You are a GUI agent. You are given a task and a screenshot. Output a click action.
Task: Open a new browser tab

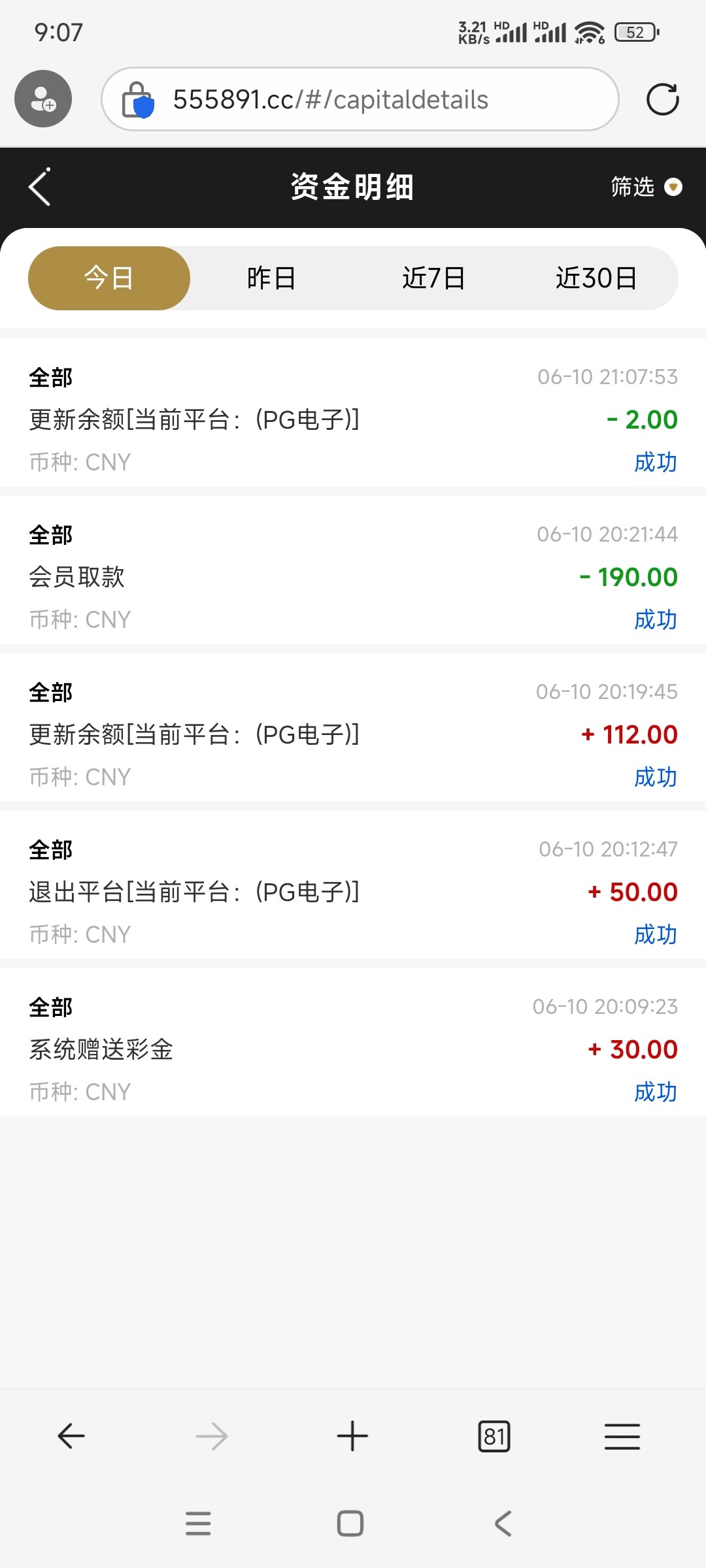point(352,1436)
